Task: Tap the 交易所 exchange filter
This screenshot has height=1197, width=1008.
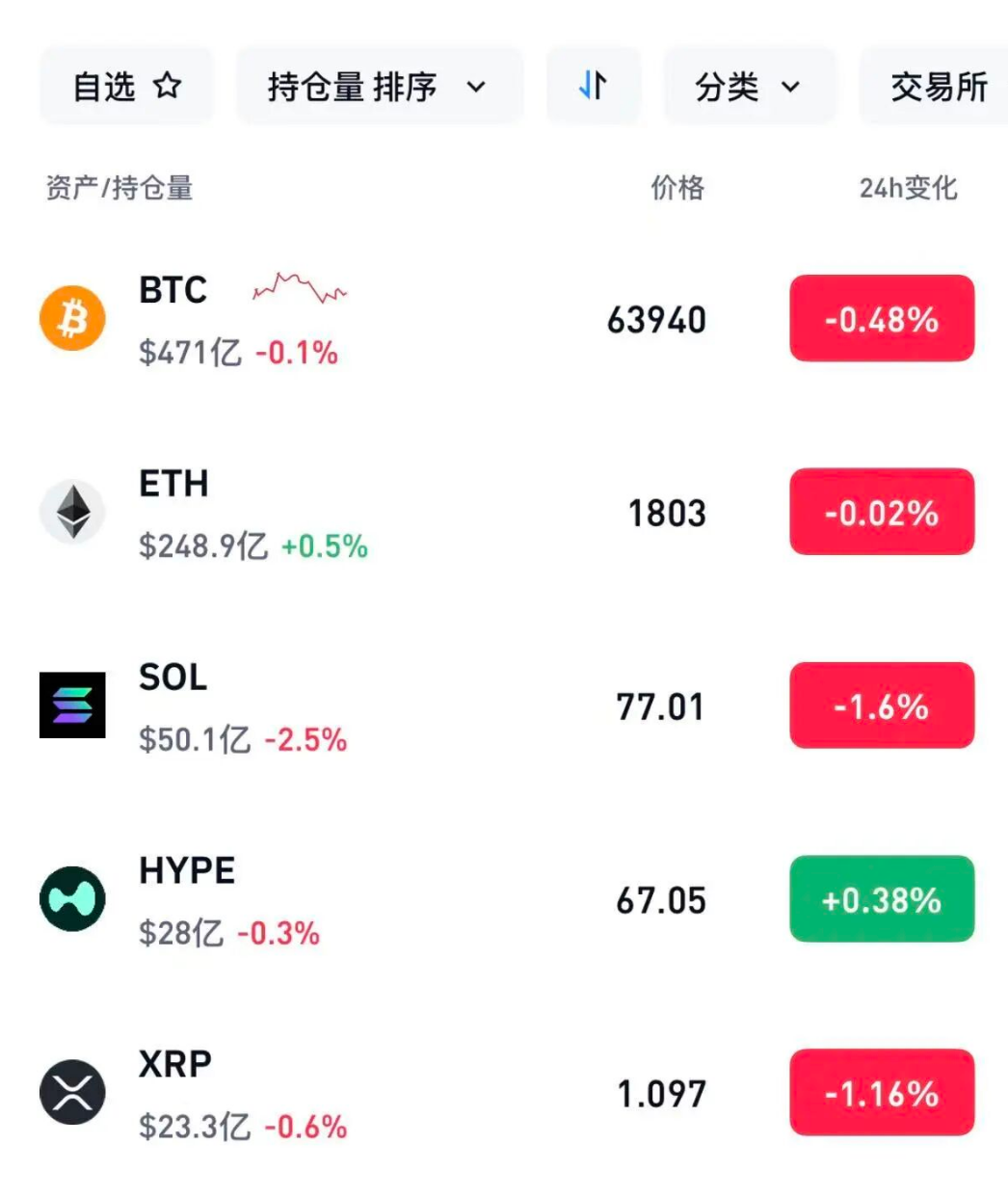Action: 935,87
